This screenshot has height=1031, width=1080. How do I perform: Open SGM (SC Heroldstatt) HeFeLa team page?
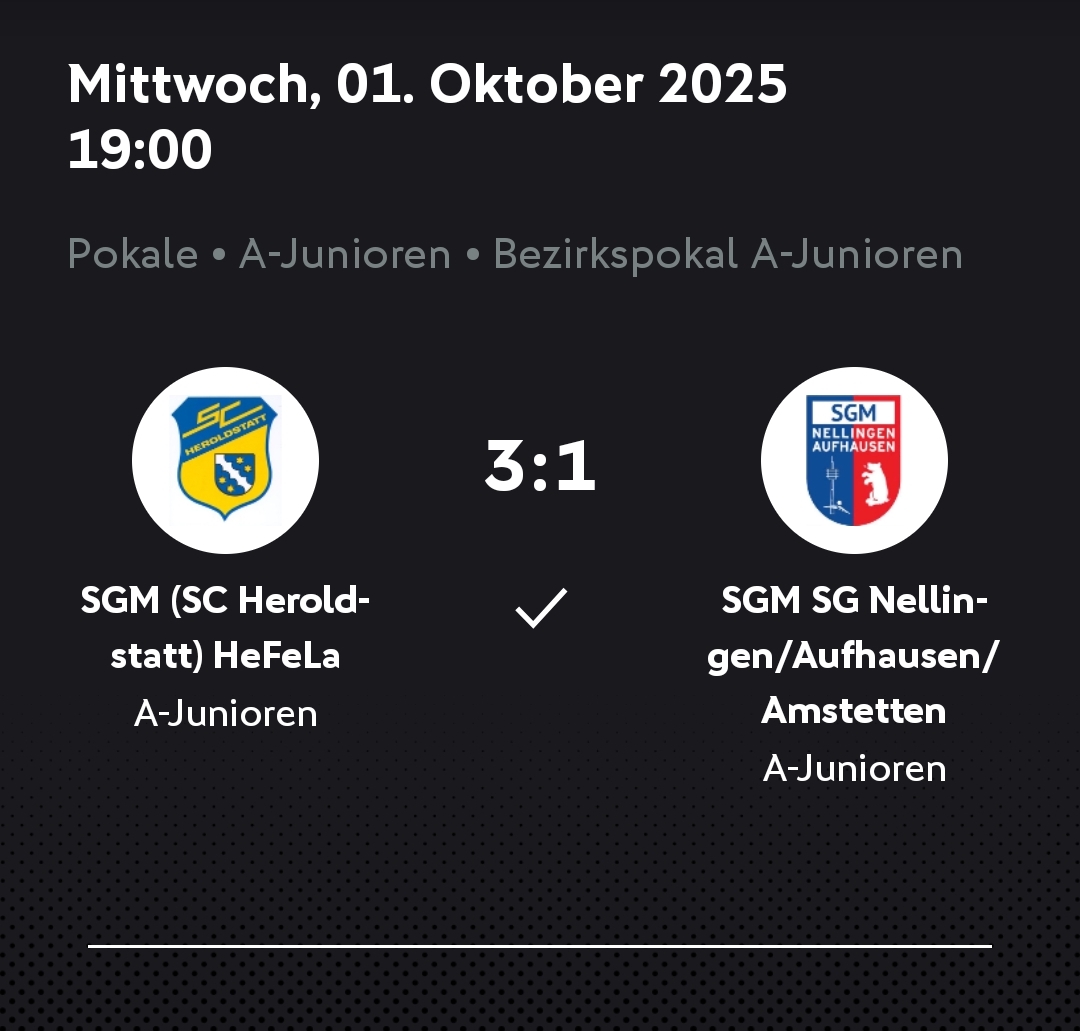point(225,628)
